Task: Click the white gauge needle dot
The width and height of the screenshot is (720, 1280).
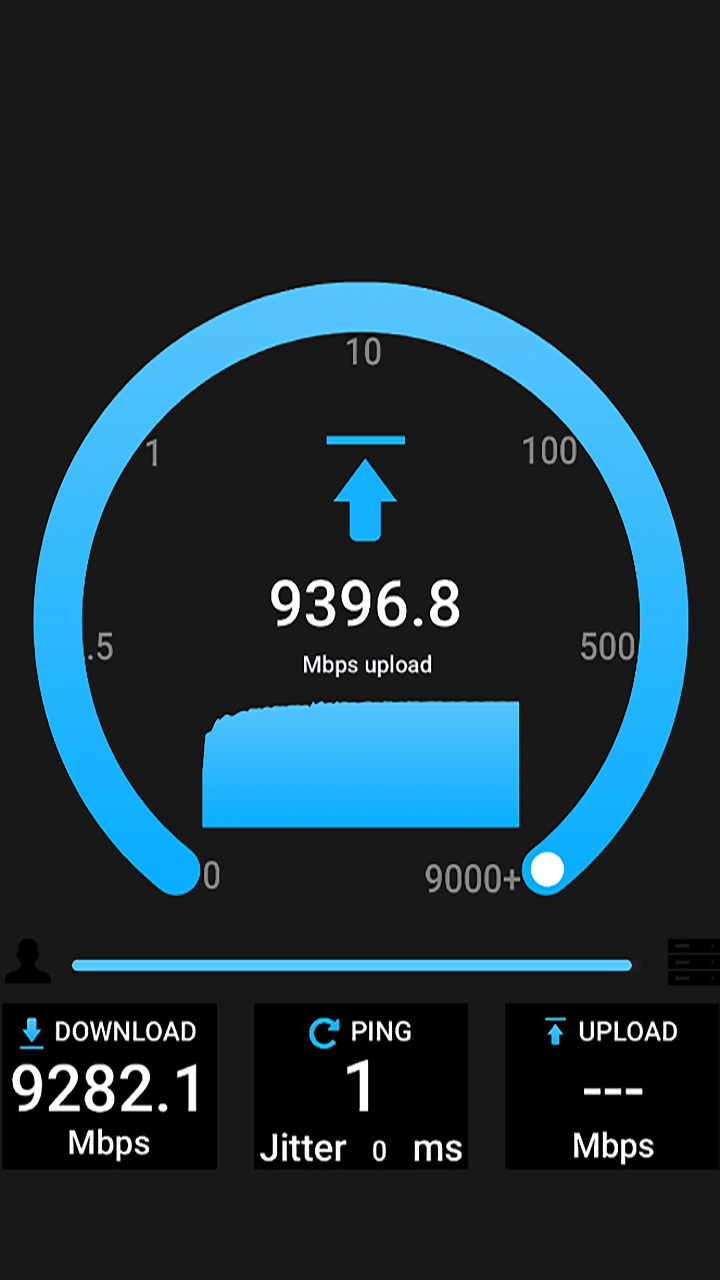Action: 548,870
